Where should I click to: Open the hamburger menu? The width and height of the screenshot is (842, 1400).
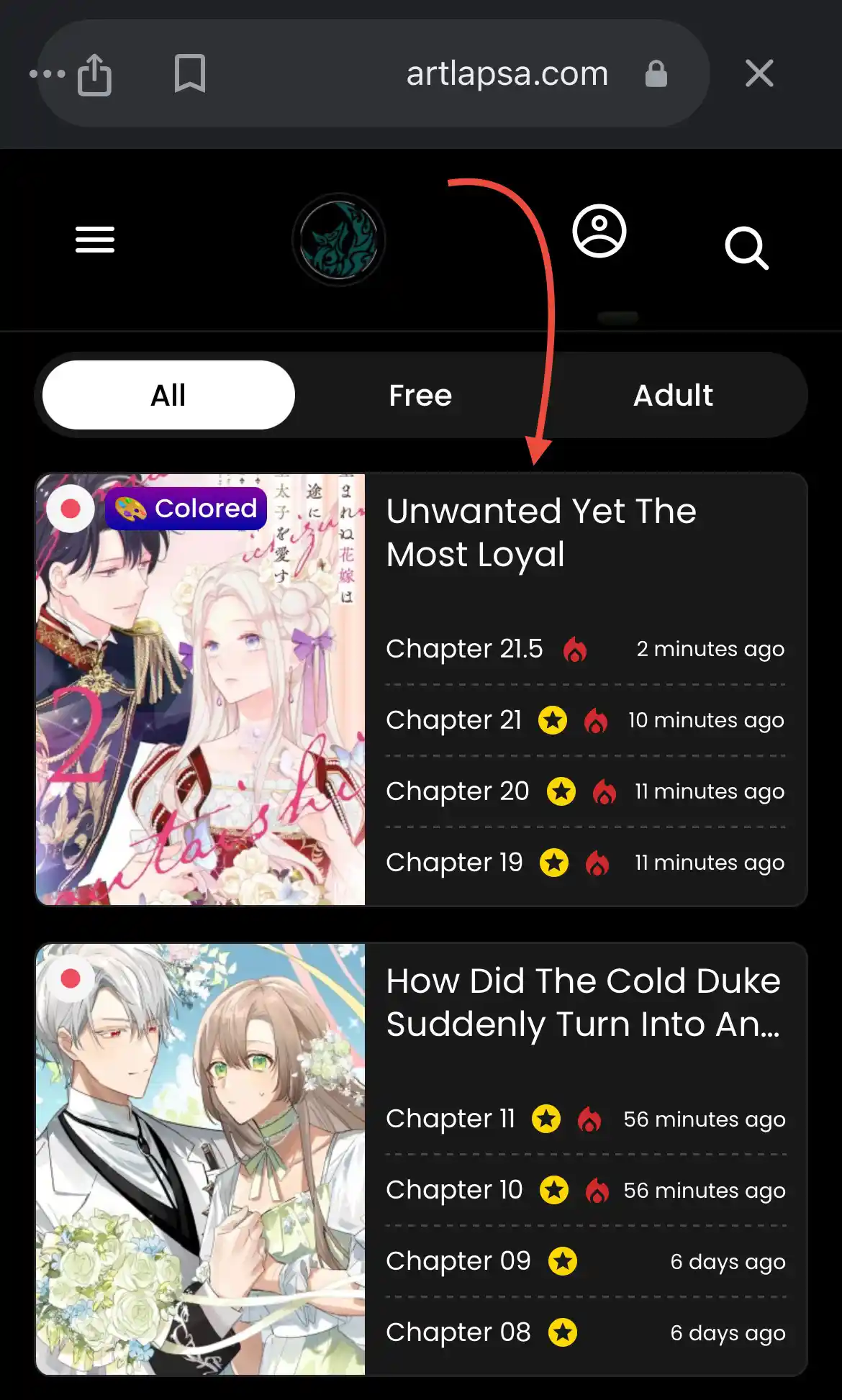pos(95,240)
